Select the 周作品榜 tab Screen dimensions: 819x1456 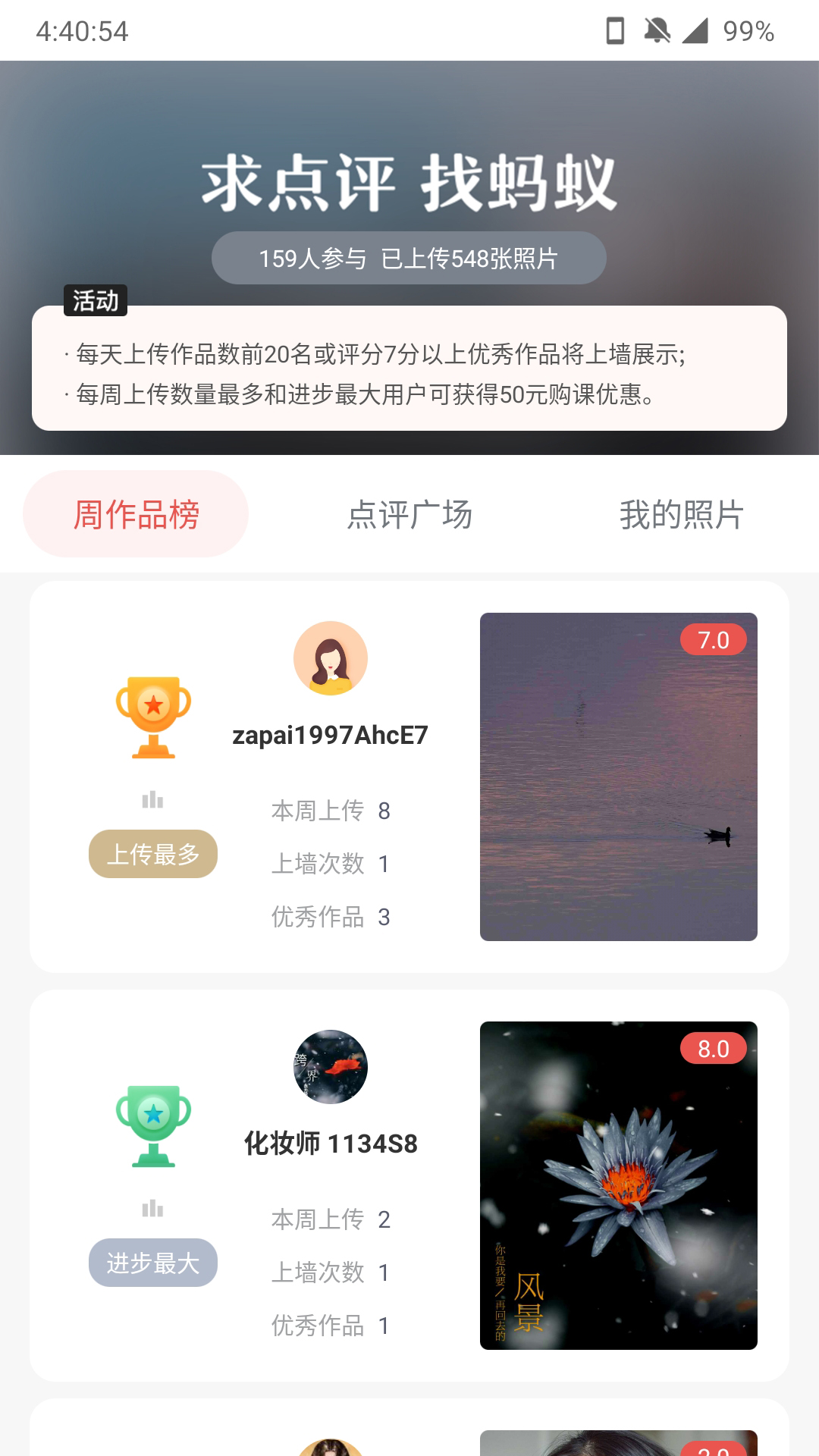tap(136, 515)
